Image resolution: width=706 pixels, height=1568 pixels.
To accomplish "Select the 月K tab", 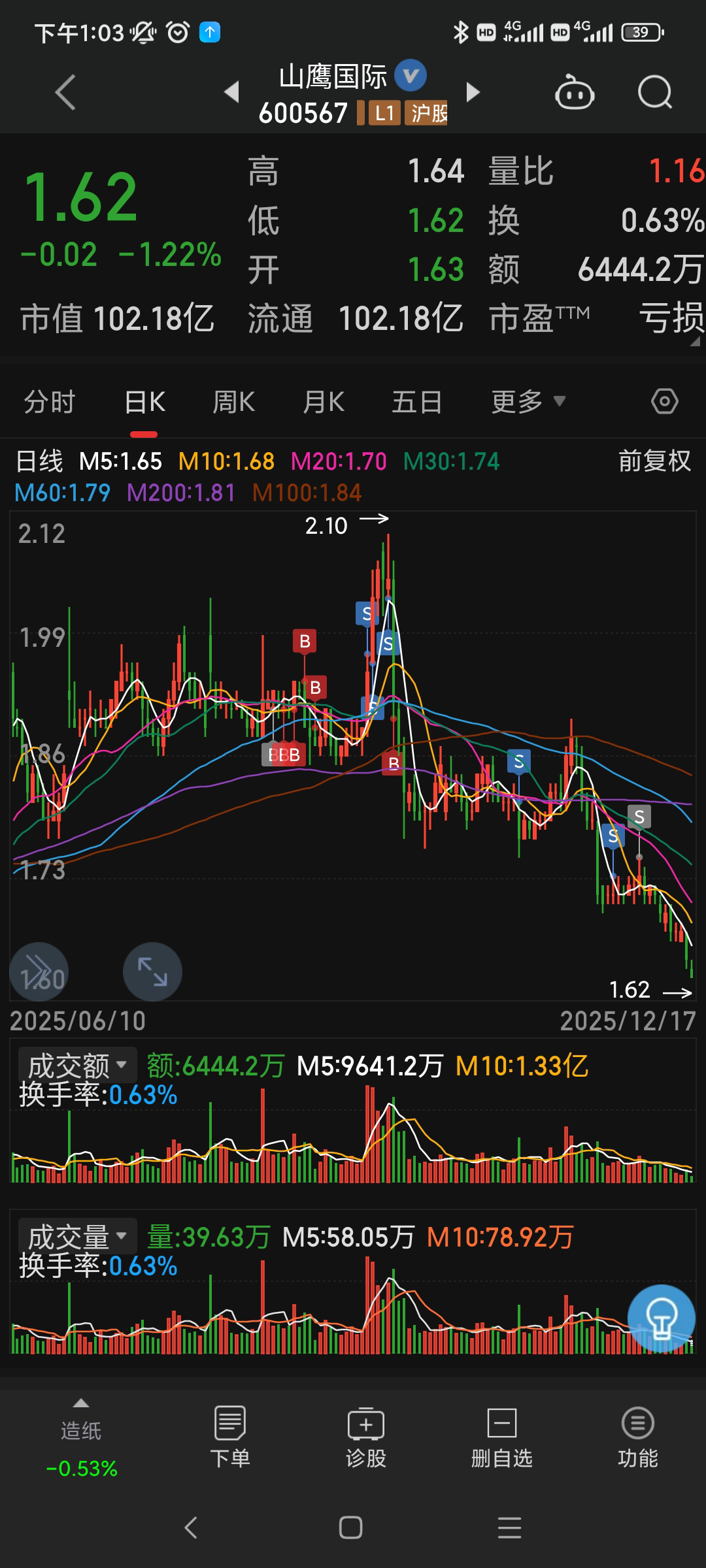I will click(x=324, y=402).
